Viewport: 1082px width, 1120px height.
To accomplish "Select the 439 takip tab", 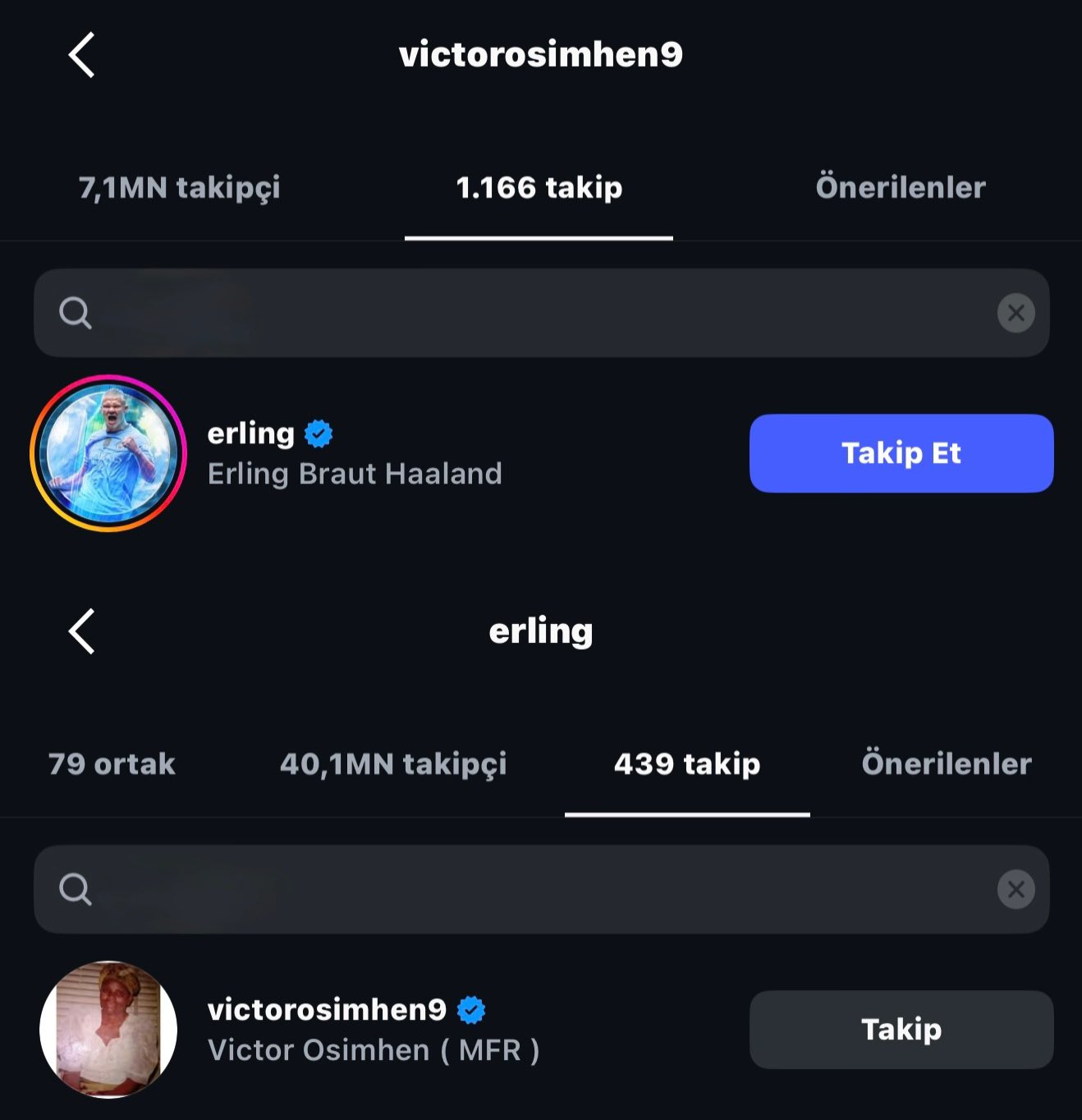I will (x=687, y=764).
